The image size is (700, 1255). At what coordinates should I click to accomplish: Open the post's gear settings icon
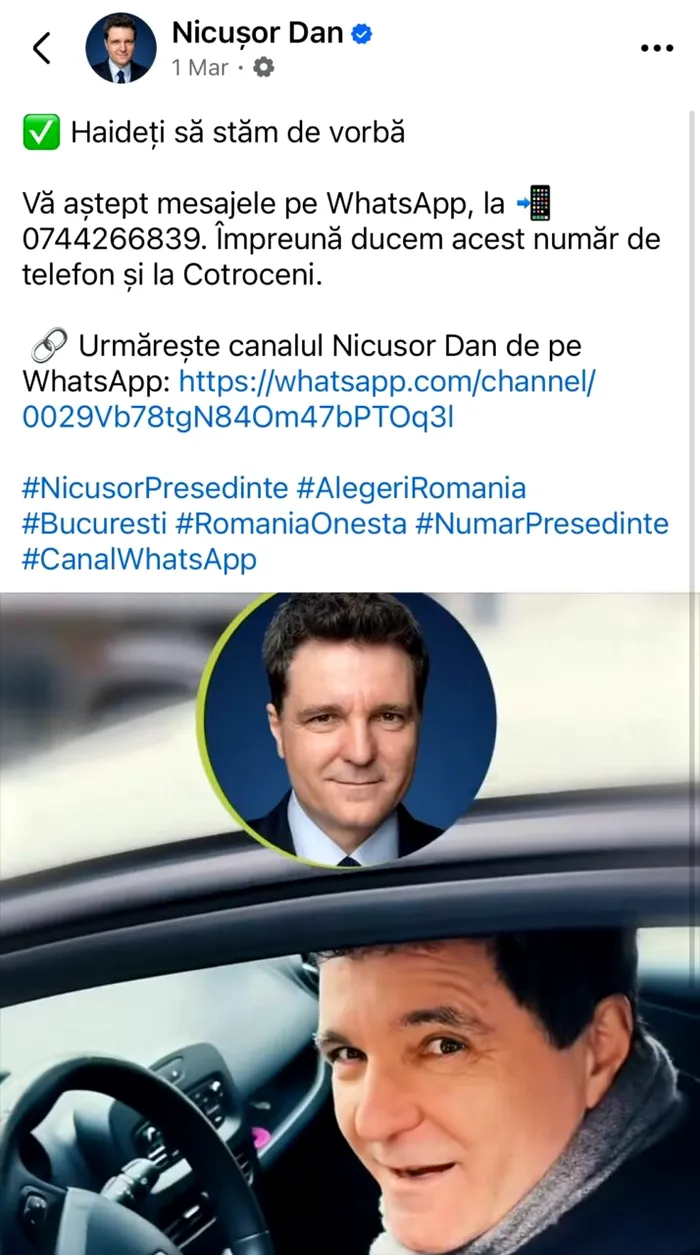click(x=263, y=68)
